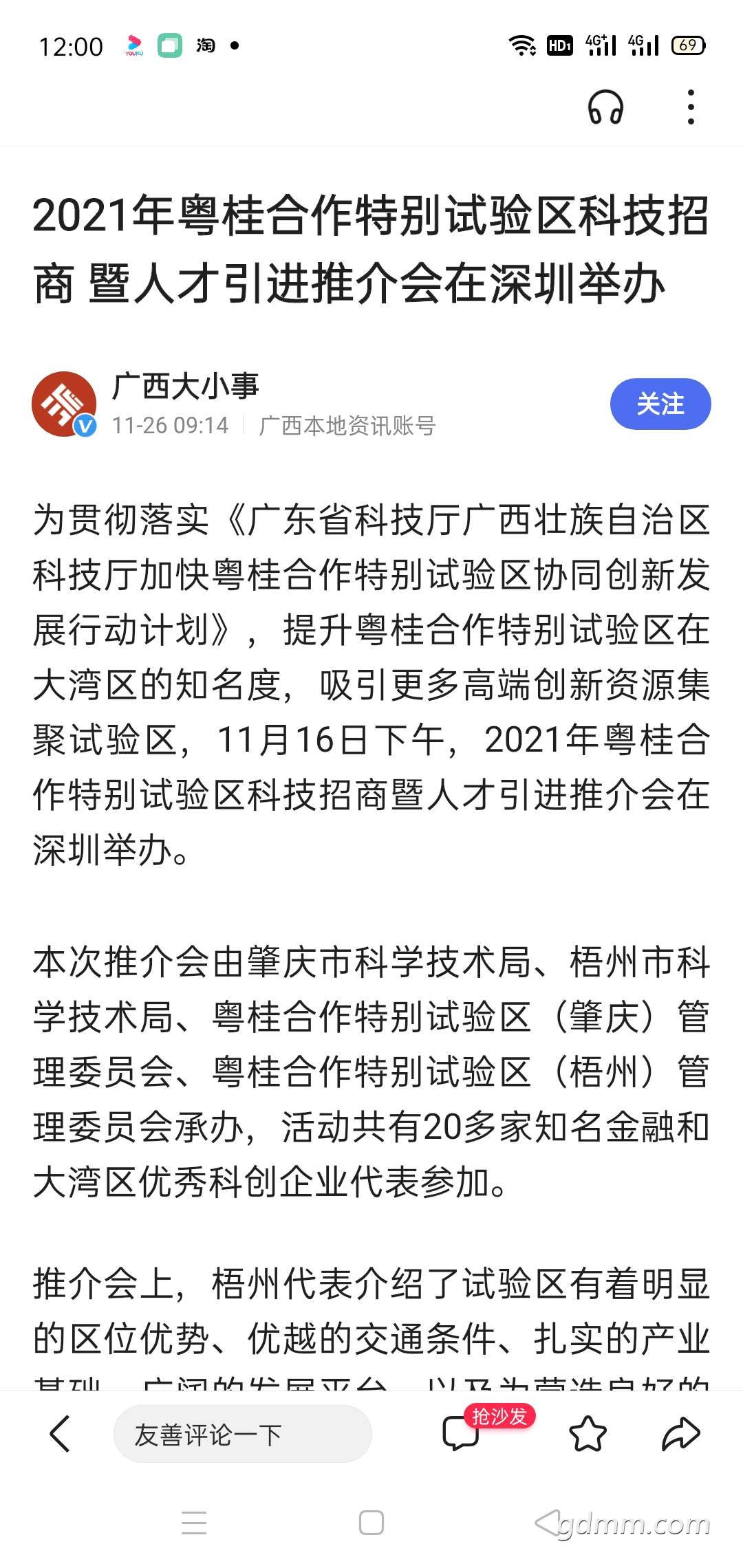Screen dimensions: 743x1568
Task: Open the system recent apps menu
Action: click(x=194, y=1523)
